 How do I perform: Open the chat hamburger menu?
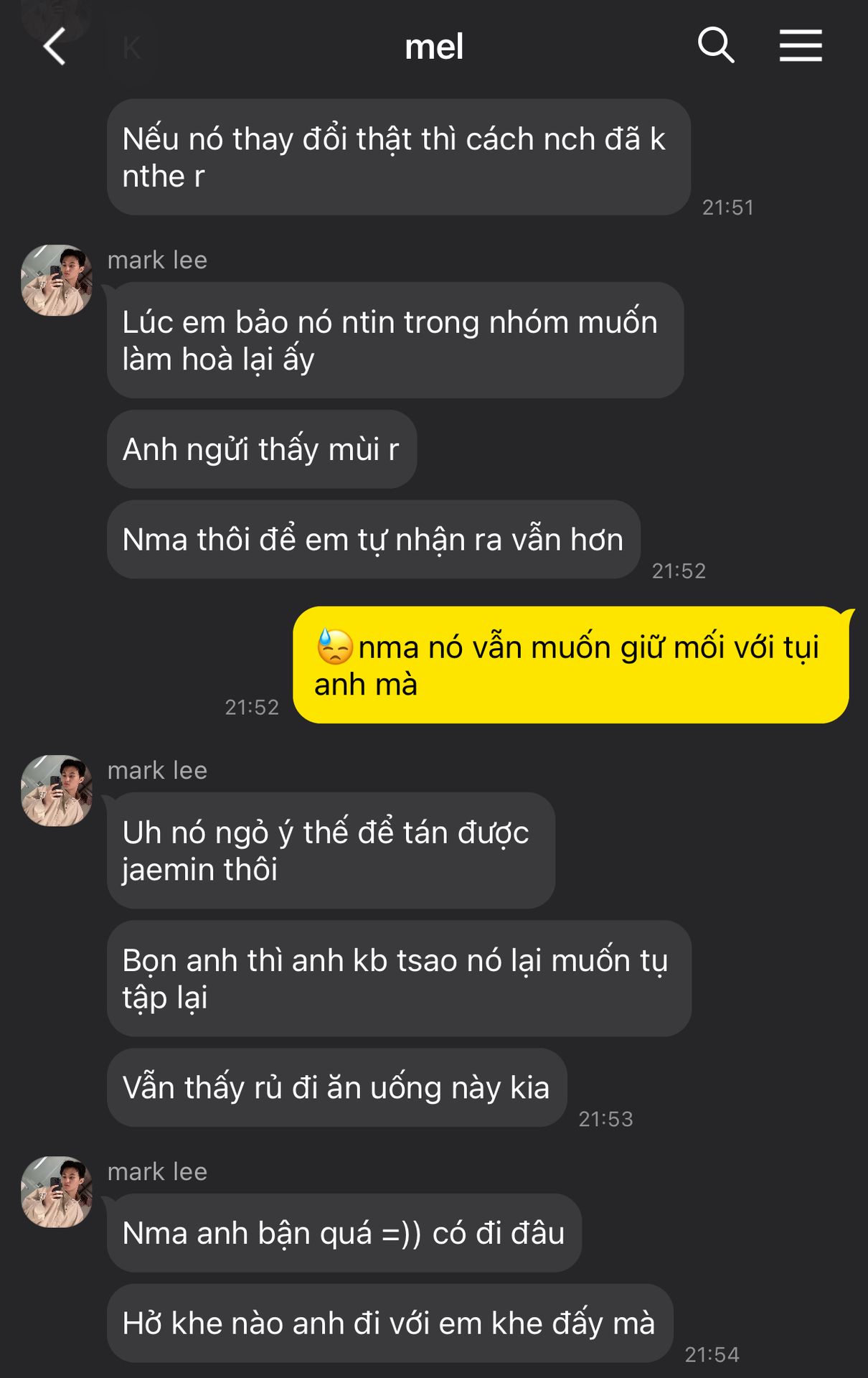801,46
